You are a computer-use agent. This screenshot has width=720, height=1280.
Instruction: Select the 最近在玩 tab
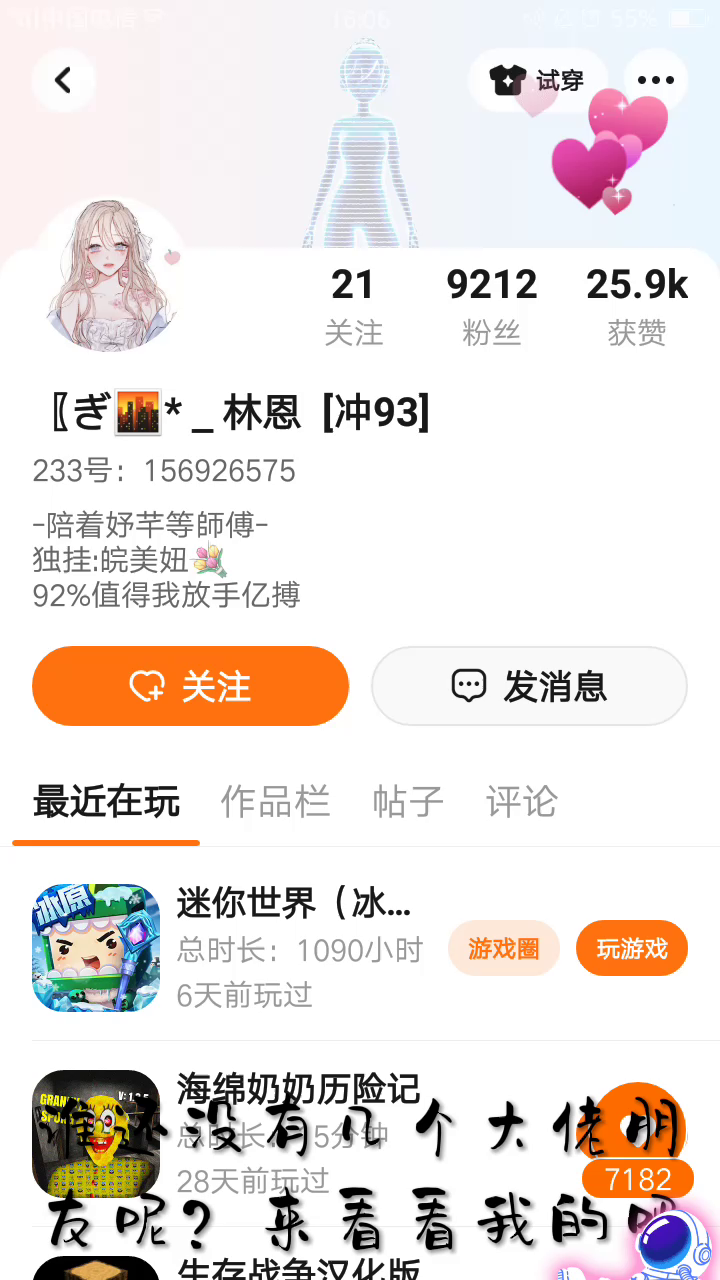pos(106,802)
